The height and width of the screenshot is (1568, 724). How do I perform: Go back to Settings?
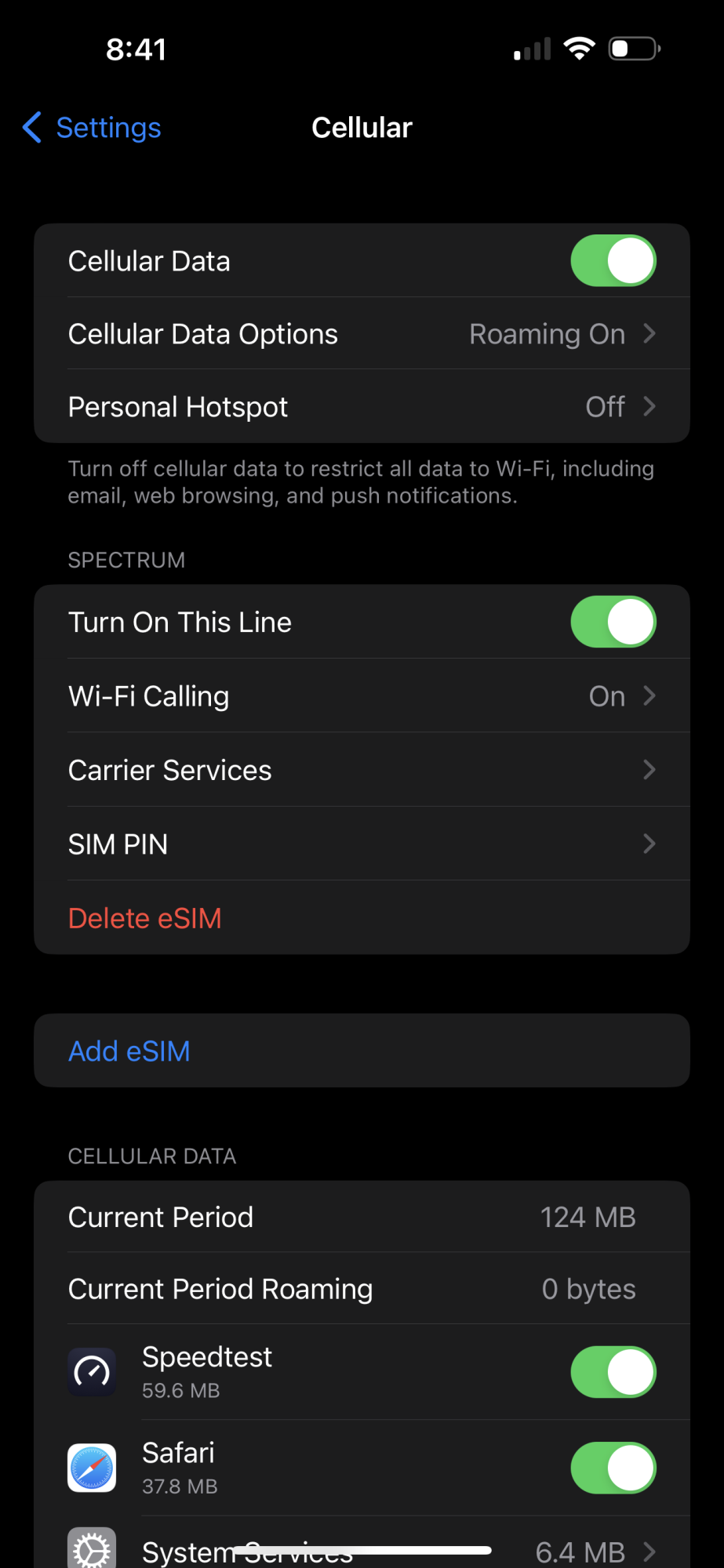point(92,127)
